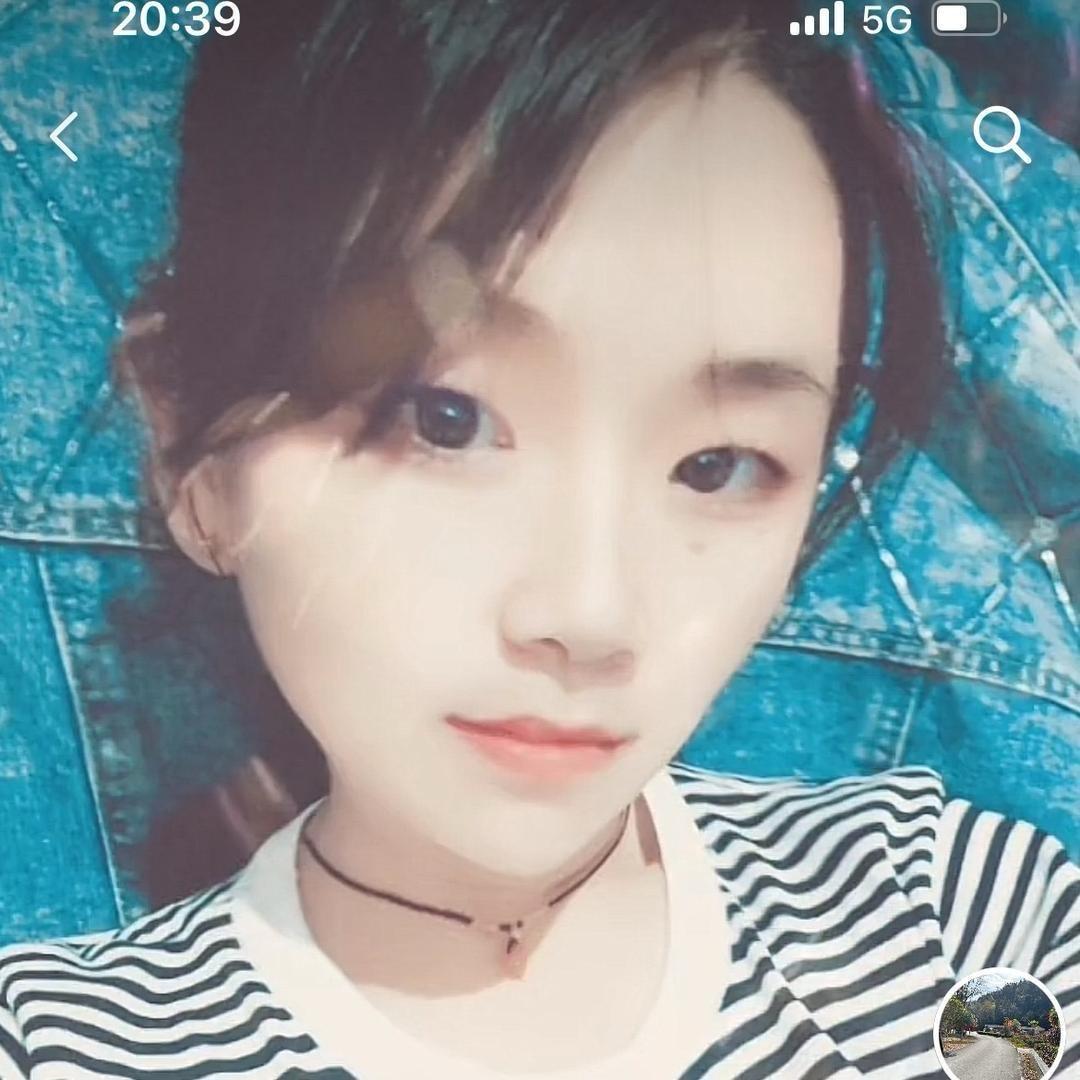Viewport: 1080px width, 1080px height.
Task: Open search with the magnifier icon
Action: point(1001,135)
